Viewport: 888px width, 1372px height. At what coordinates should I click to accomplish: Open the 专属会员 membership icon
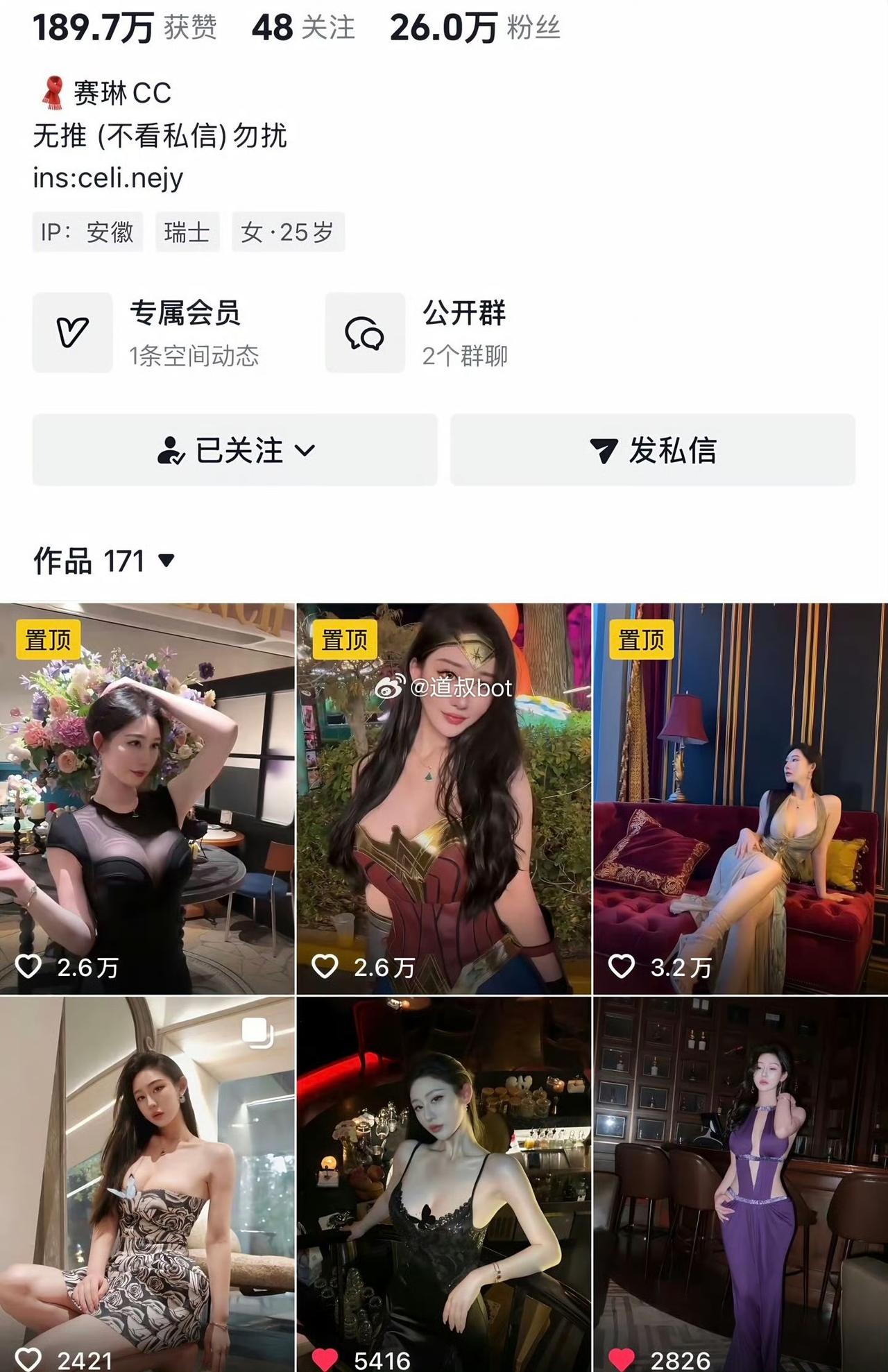[x=72, y=332]
